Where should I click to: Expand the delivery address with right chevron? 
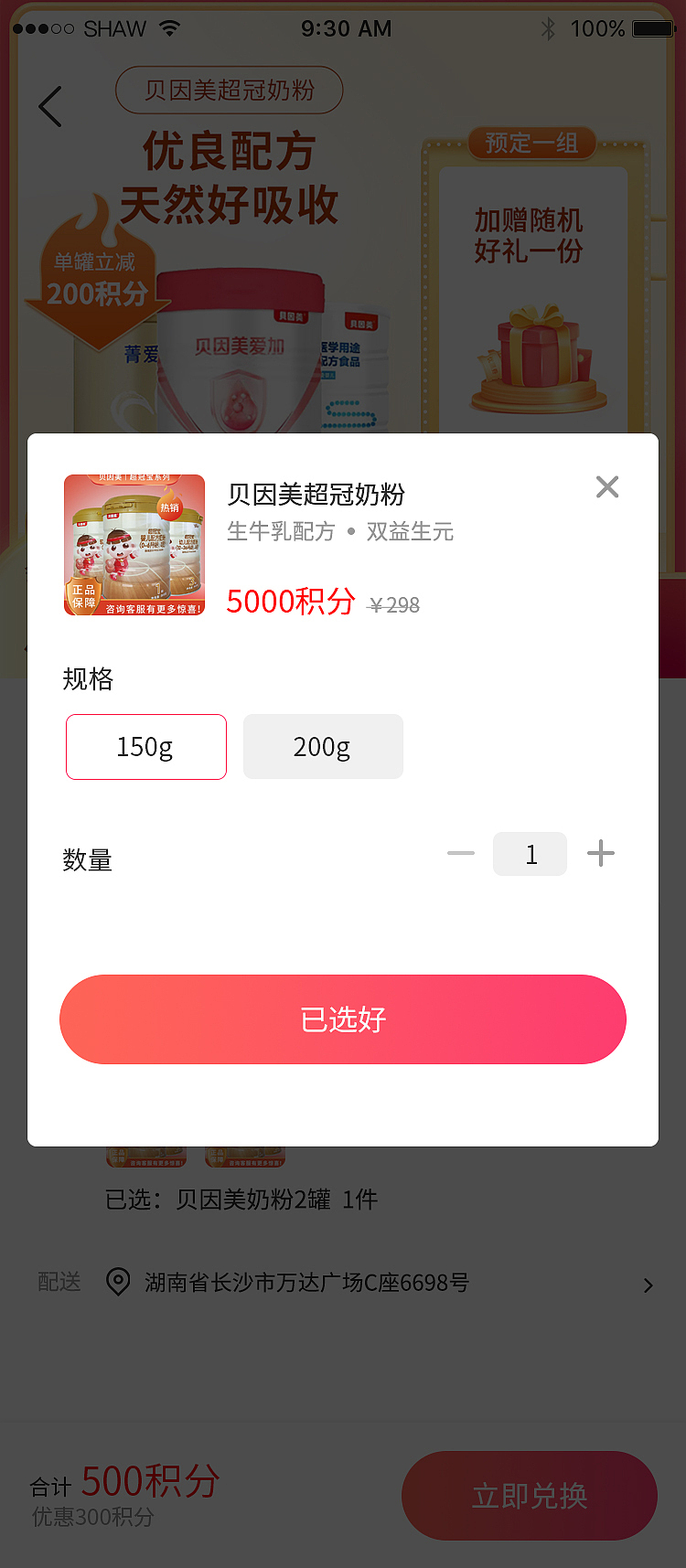pyautogui.click(x=648, y=1285)
